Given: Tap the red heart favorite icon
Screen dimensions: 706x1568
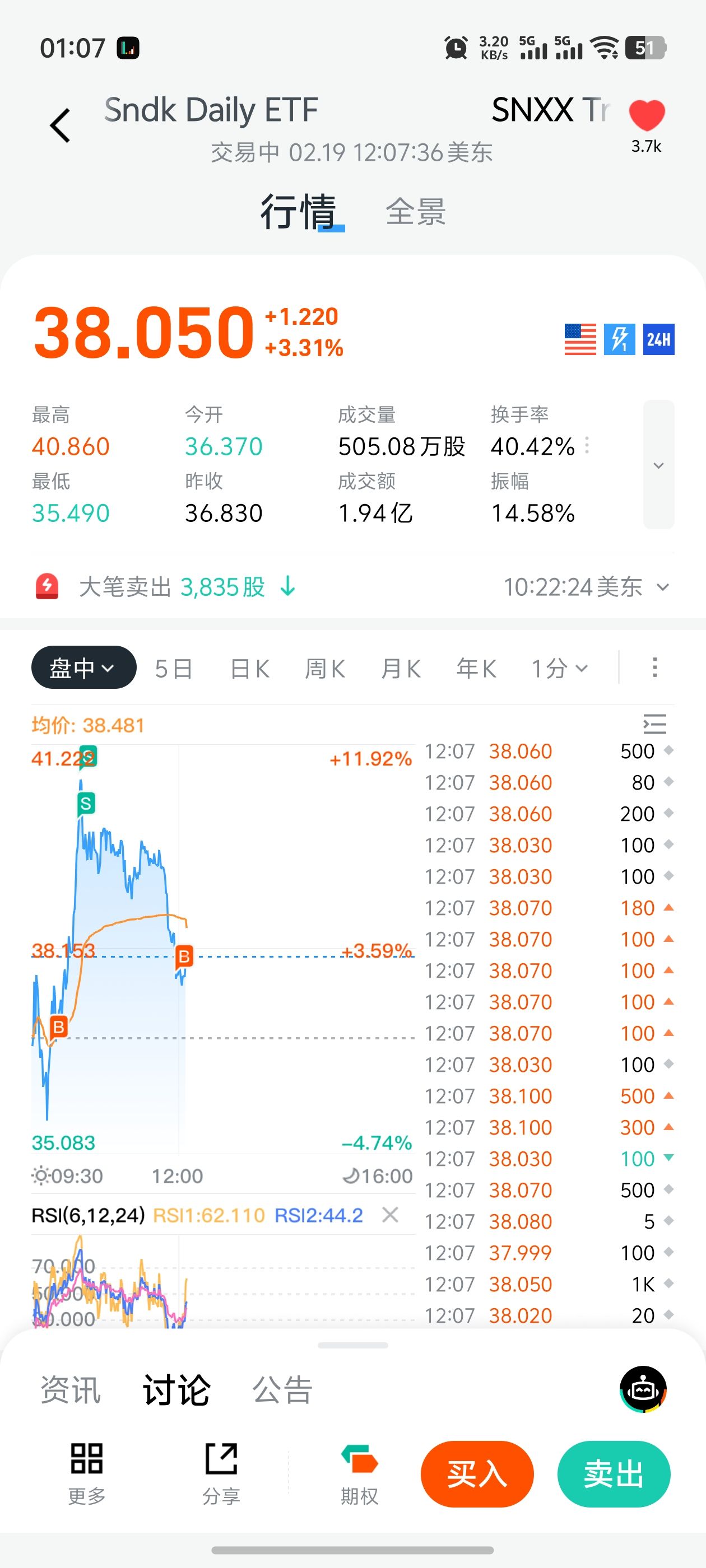Looking at the screenshot, I should [x=646, y=115].
